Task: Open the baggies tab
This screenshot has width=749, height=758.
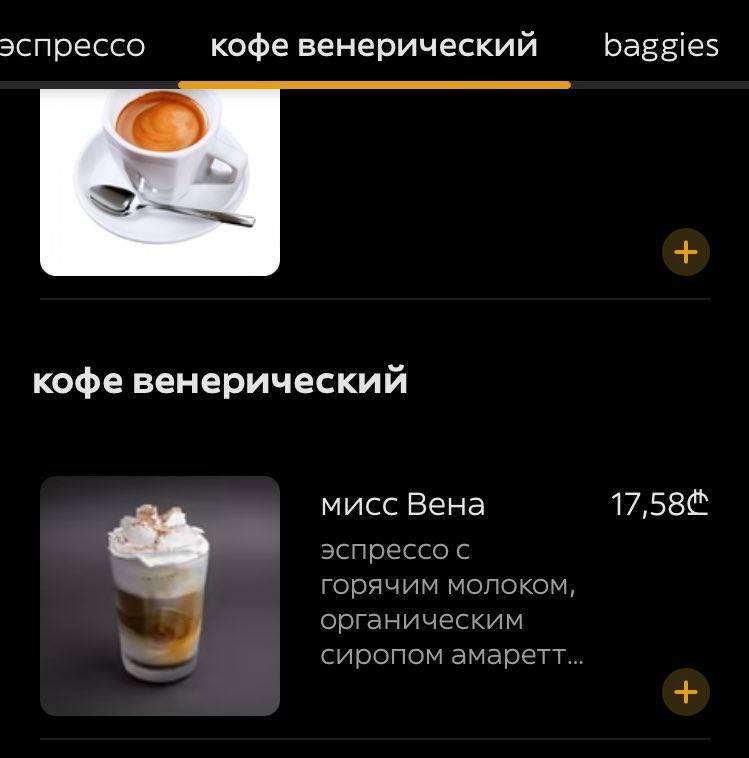Action: [x=661, y=46]
